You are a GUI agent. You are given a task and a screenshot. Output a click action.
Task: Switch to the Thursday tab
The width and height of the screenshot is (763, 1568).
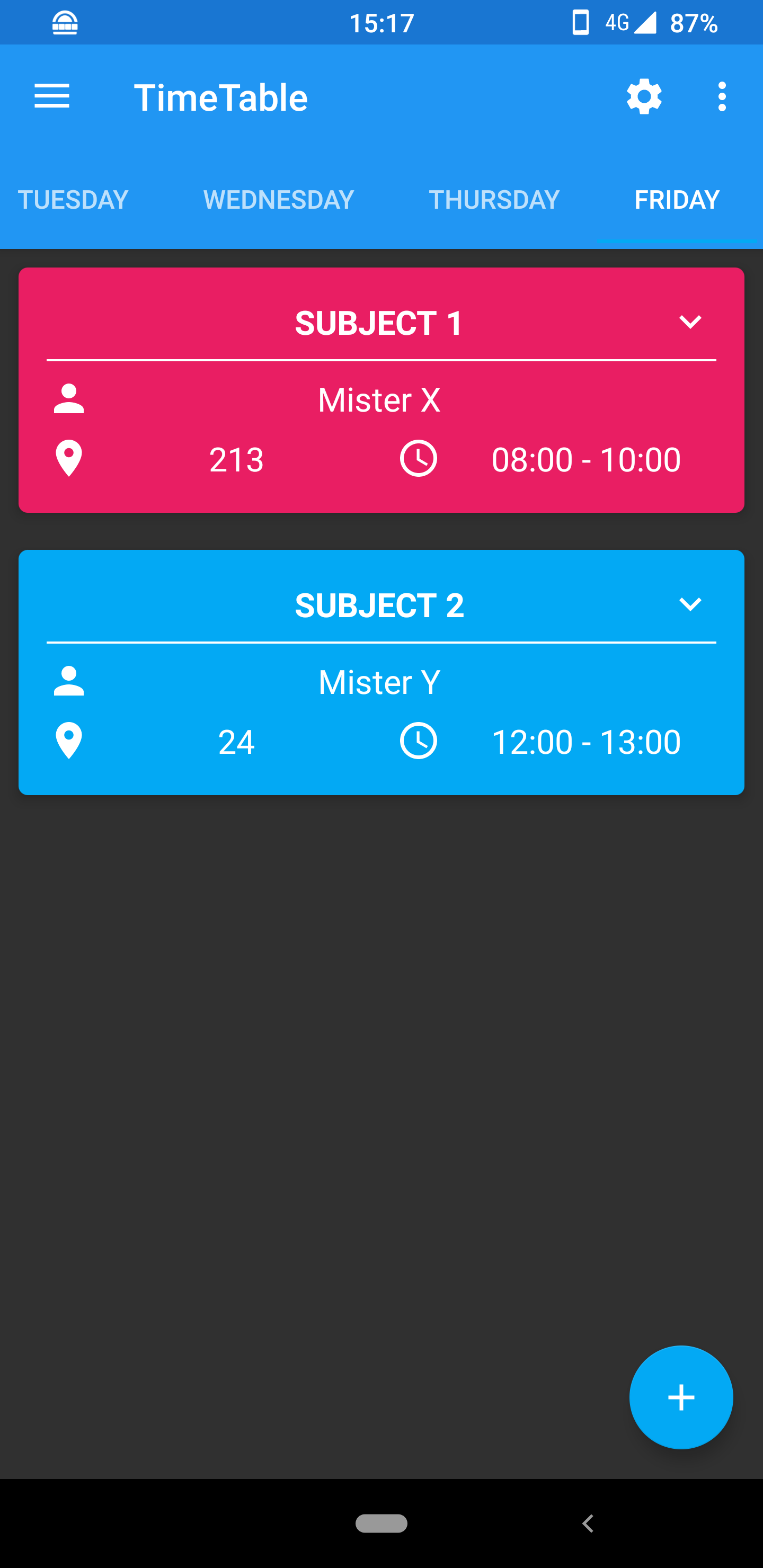pyautogui.click(x=494, y=200)
